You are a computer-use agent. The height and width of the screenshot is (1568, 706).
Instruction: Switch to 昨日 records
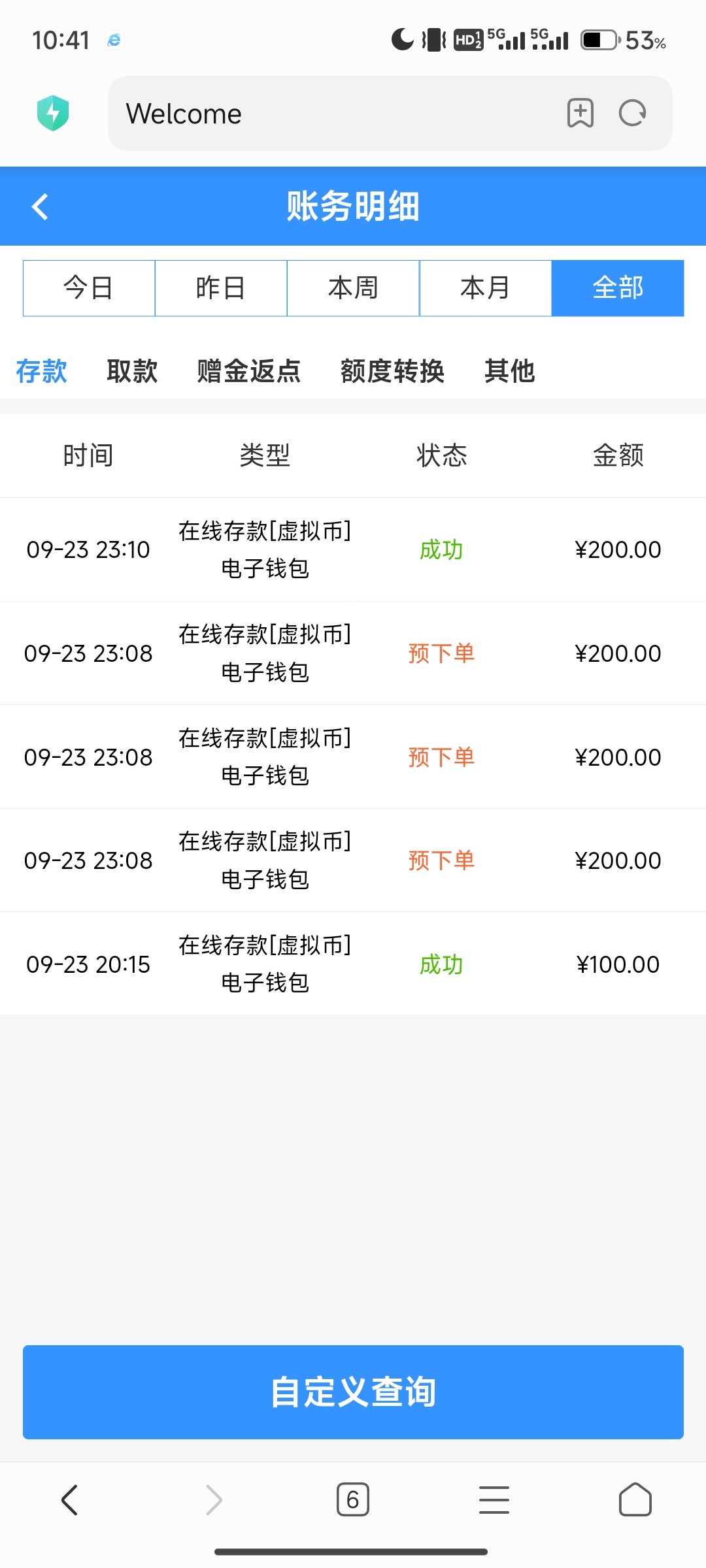[x=221, y=288]
